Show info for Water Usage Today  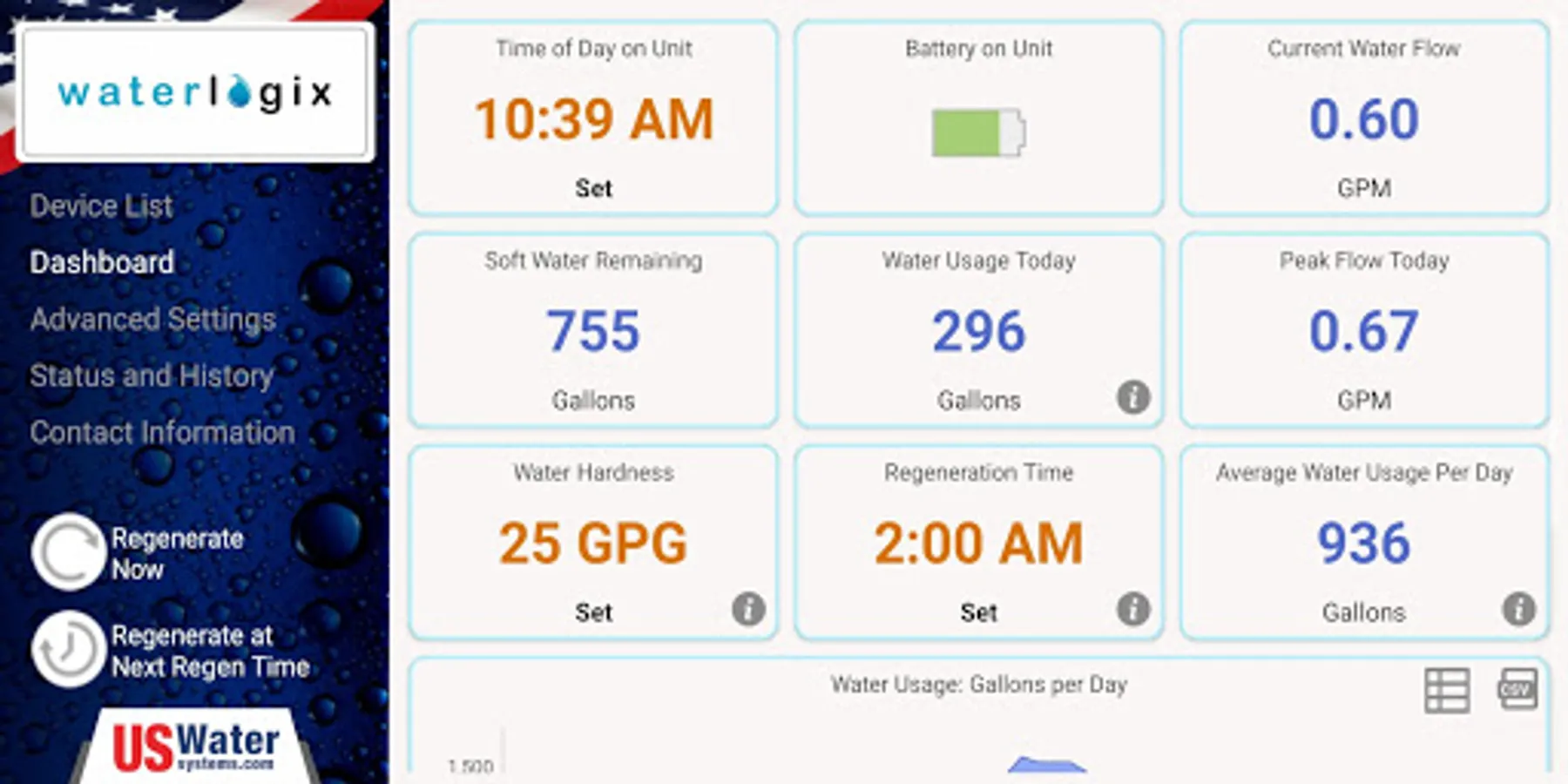click(x=1132, y=398)
